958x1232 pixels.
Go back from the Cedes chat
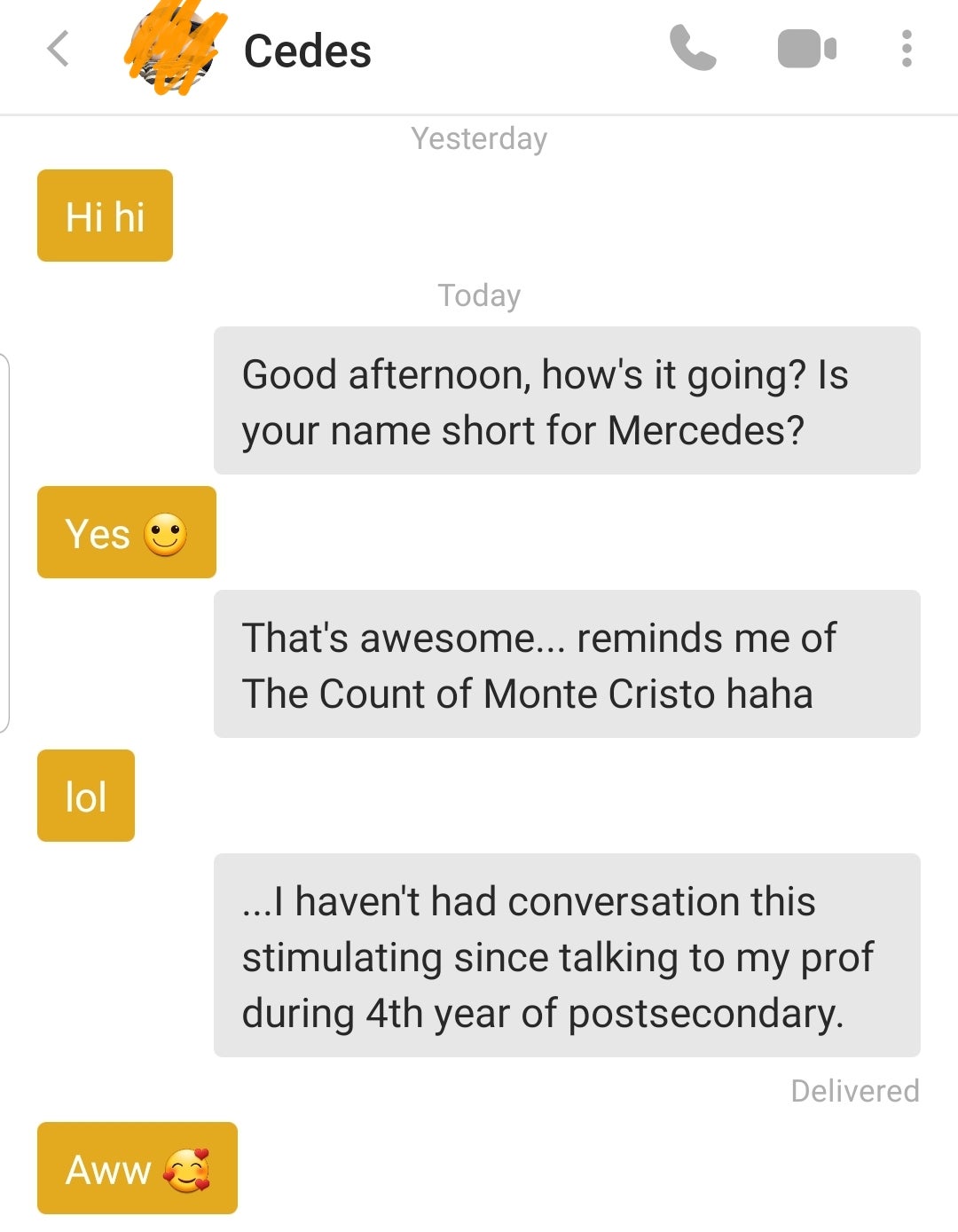click(x=59, y=49)
